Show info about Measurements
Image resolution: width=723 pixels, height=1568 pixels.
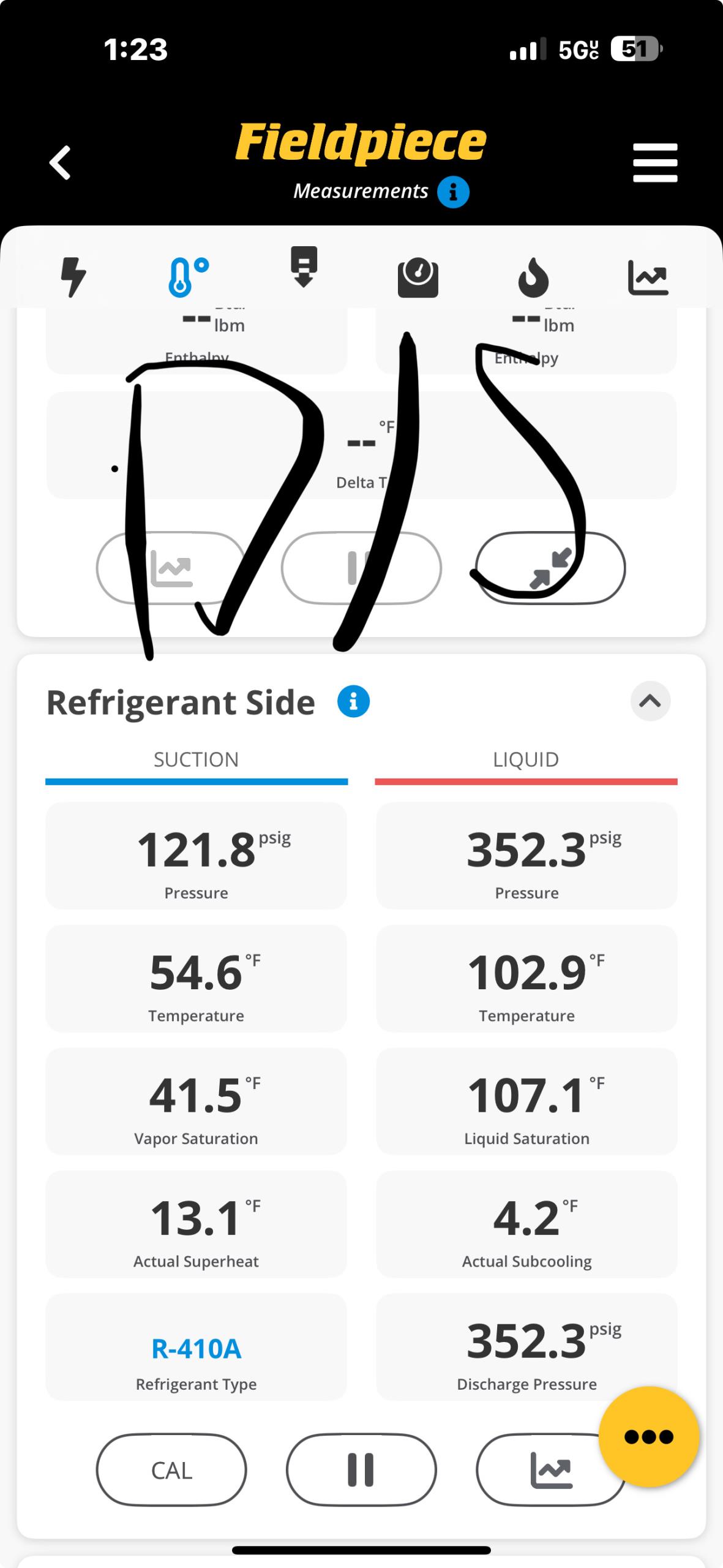tap(453, 192)
